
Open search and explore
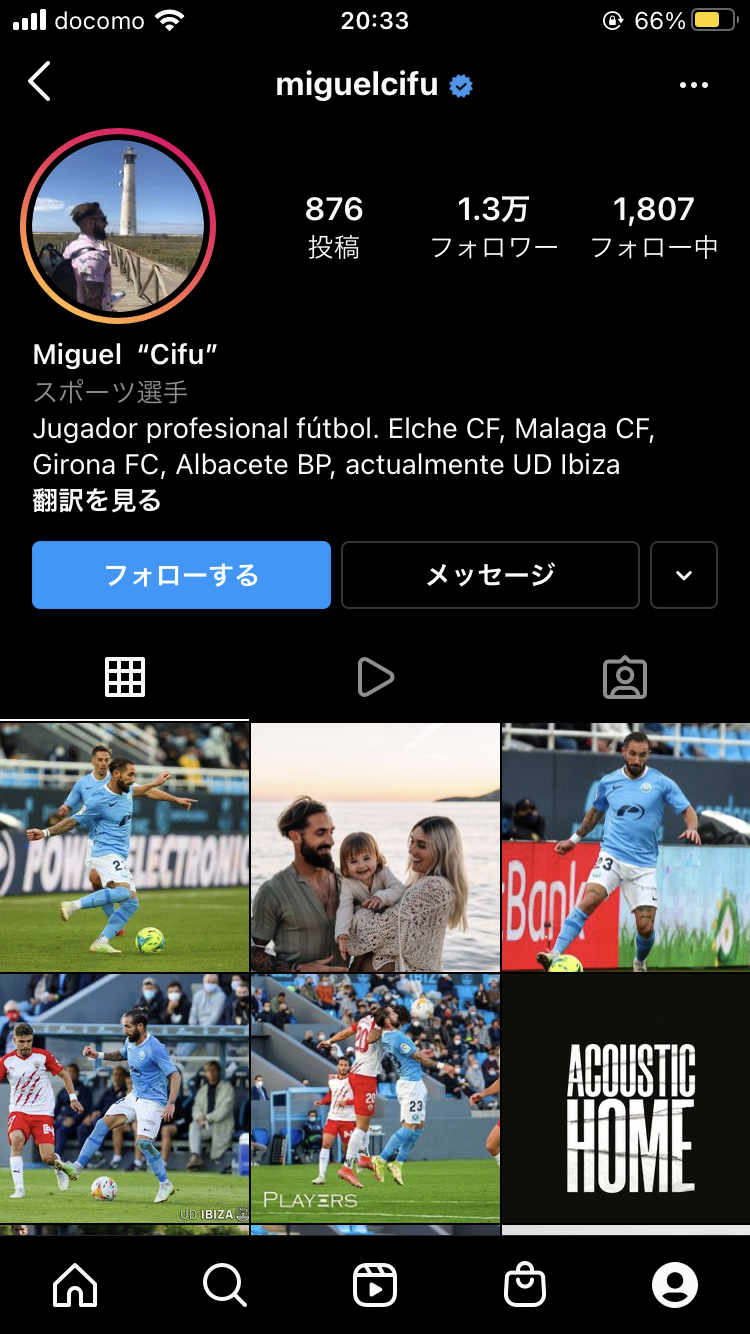(225, 1285)
